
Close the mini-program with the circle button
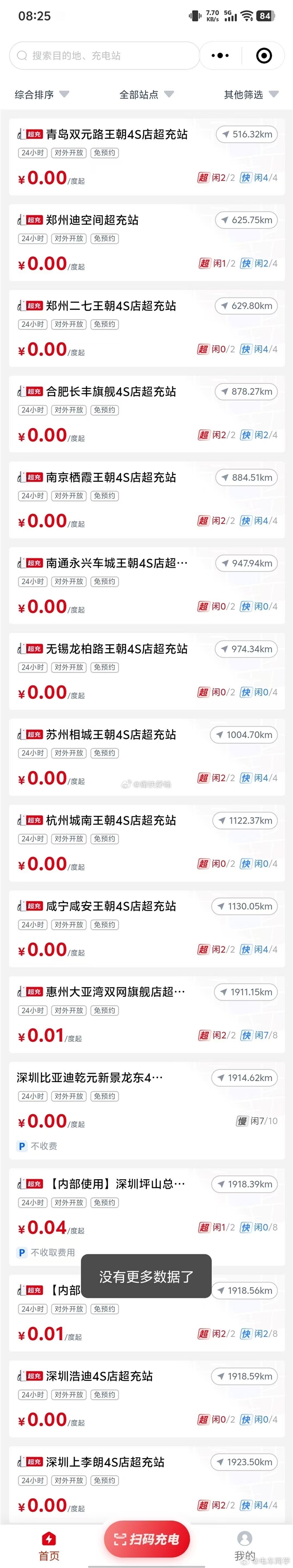click(264, 55)
